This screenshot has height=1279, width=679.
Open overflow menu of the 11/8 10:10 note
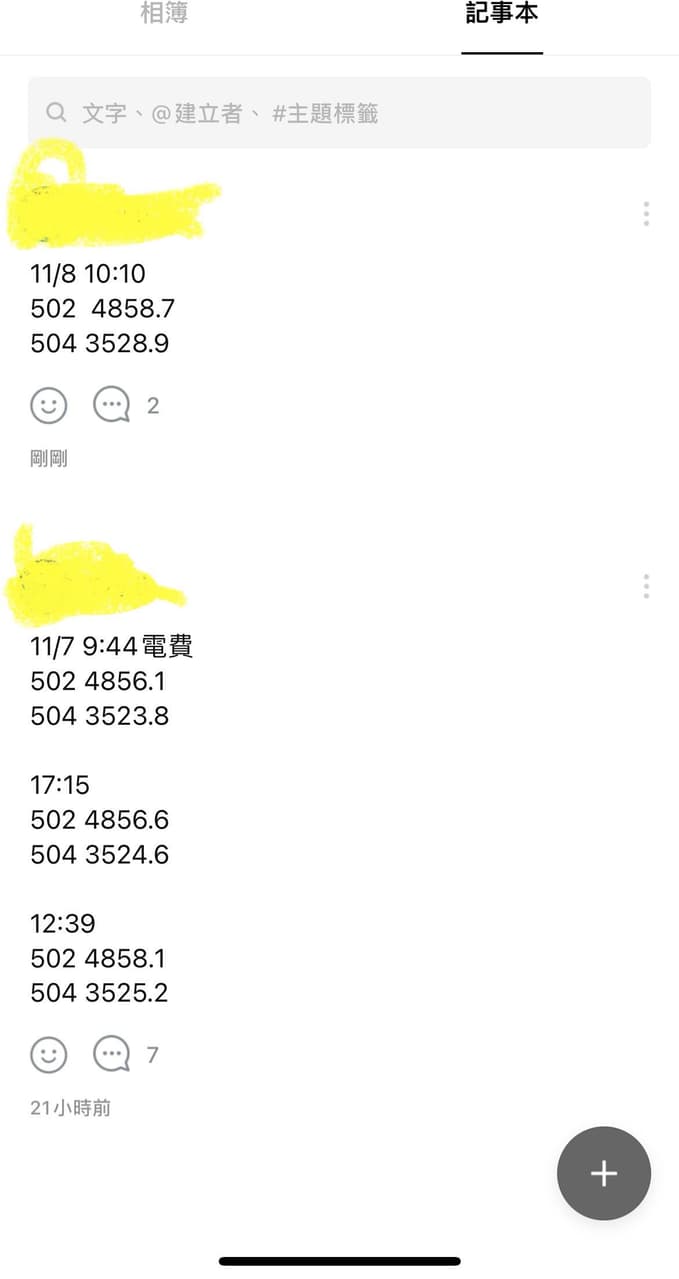click(x=646, y=213)
